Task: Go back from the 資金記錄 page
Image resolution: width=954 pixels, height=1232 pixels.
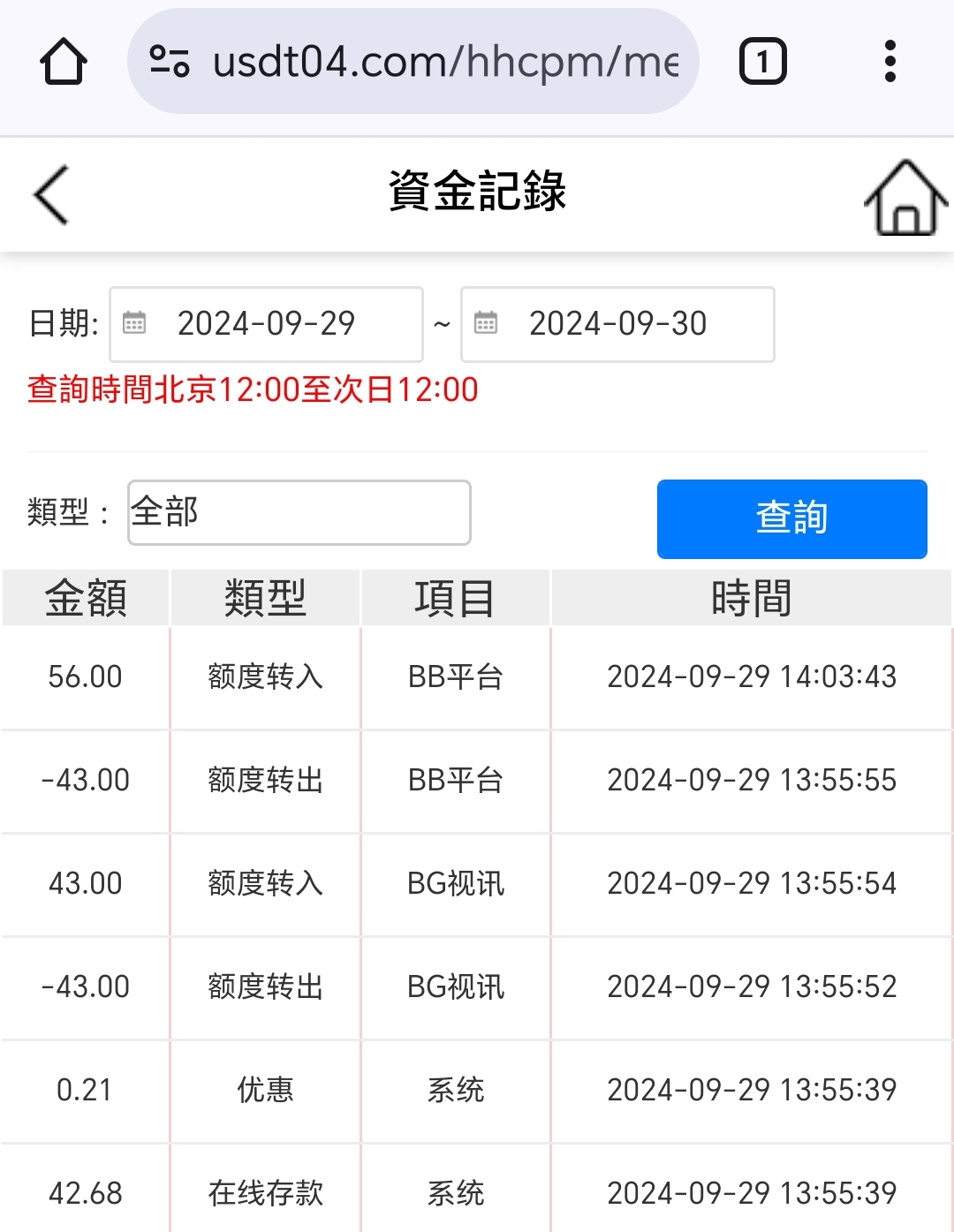Action: [x=51, y=195]
